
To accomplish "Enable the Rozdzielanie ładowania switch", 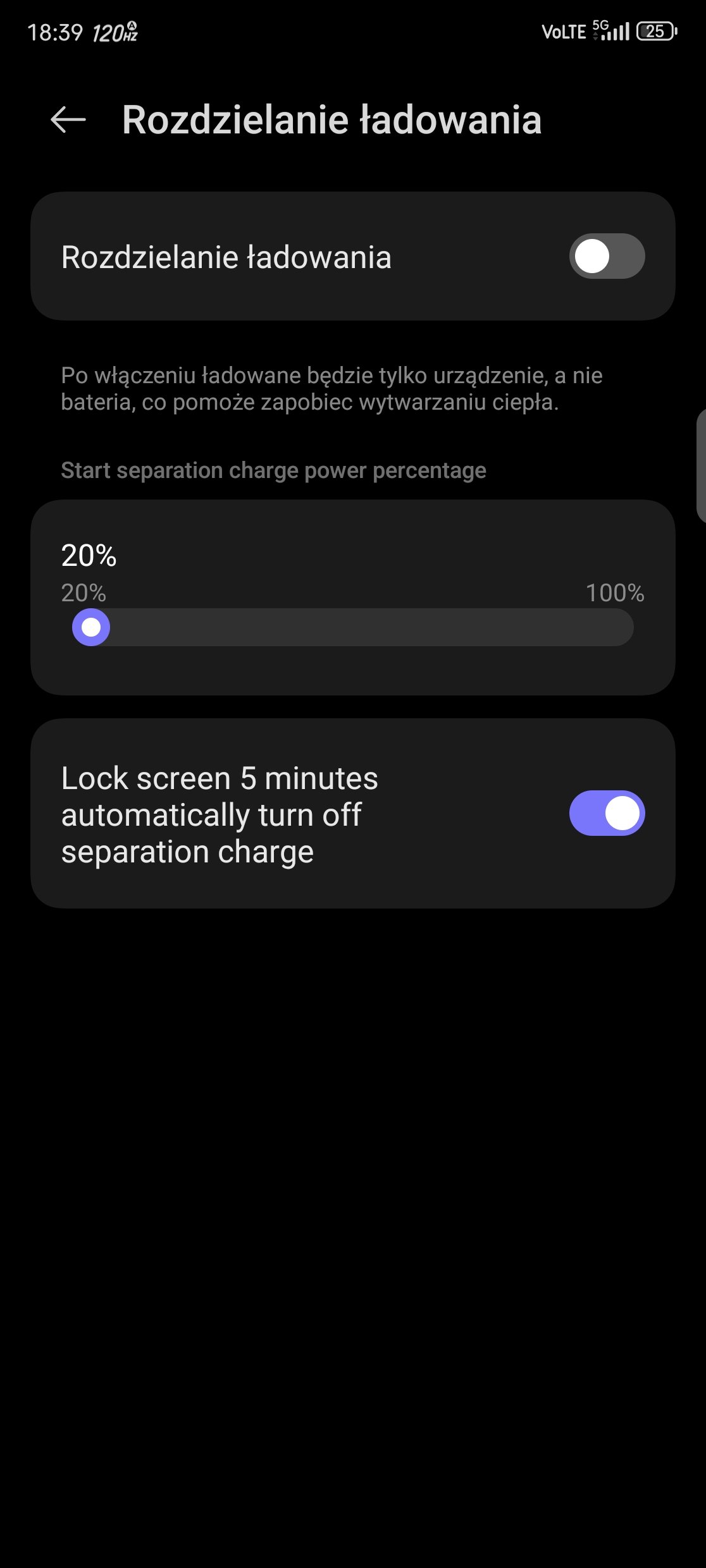I will coord(607,256).
